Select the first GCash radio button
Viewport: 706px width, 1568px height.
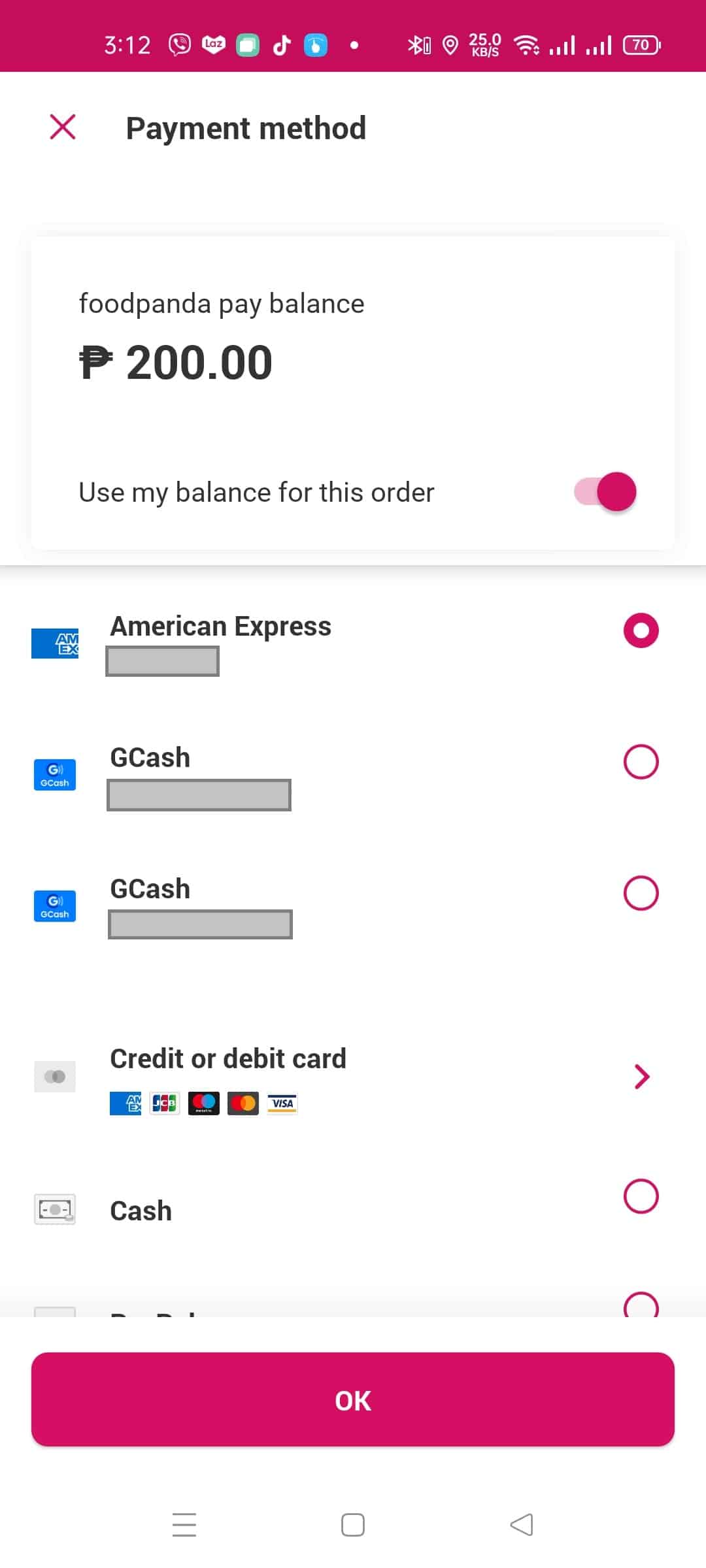coord(641,761)
